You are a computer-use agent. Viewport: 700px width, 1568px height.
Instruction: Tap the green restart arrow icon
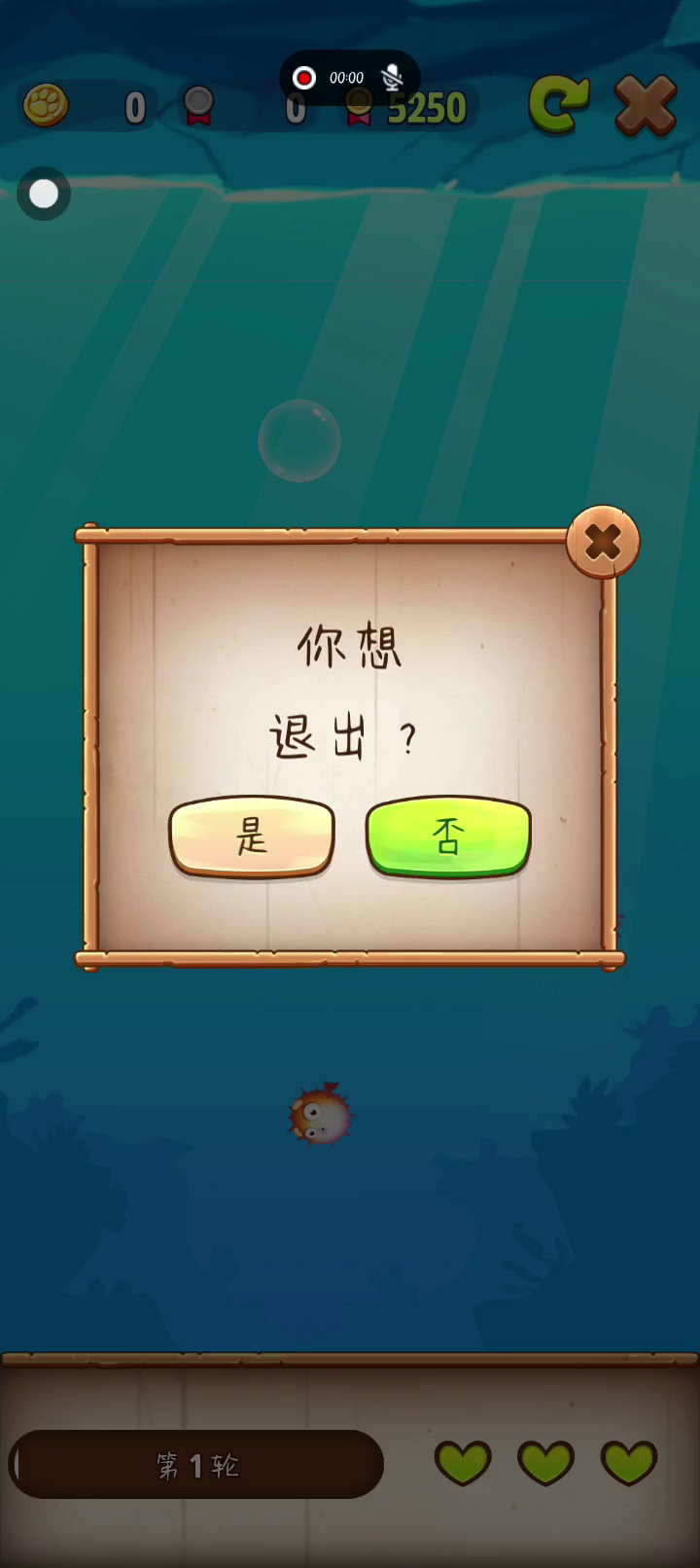[x=558, y=105]
